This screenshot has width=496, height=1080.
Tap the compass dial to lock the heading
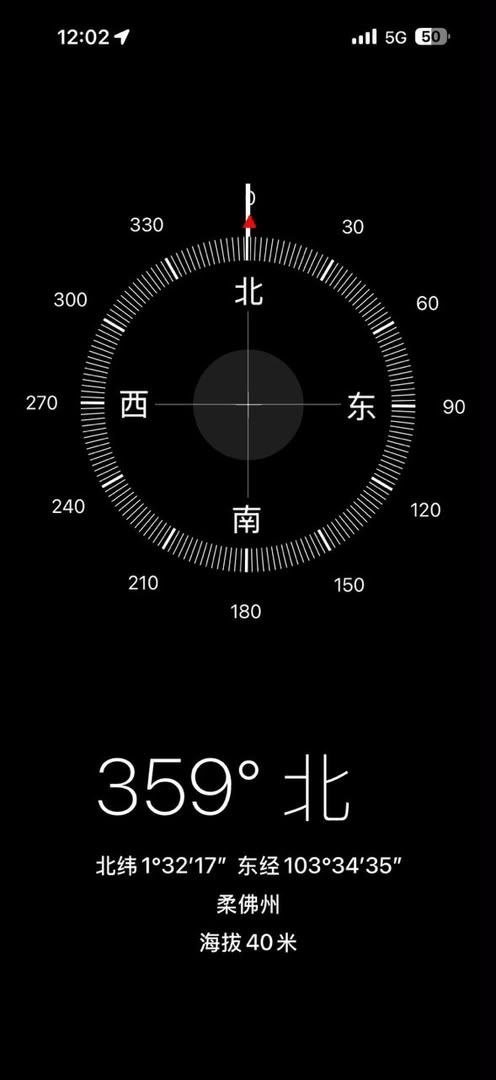(x=248, y=404)
